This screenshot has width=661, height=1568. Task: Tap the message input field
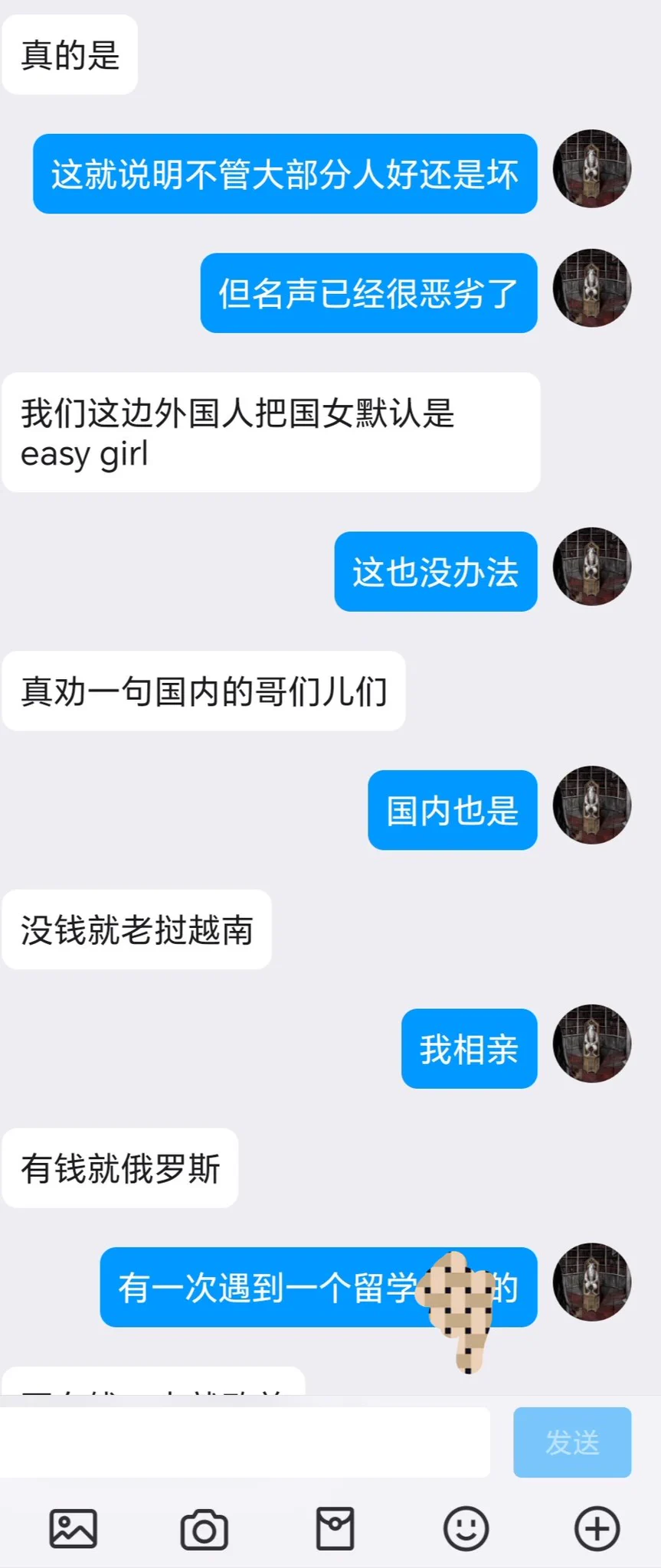click(x=245, y=1442)
